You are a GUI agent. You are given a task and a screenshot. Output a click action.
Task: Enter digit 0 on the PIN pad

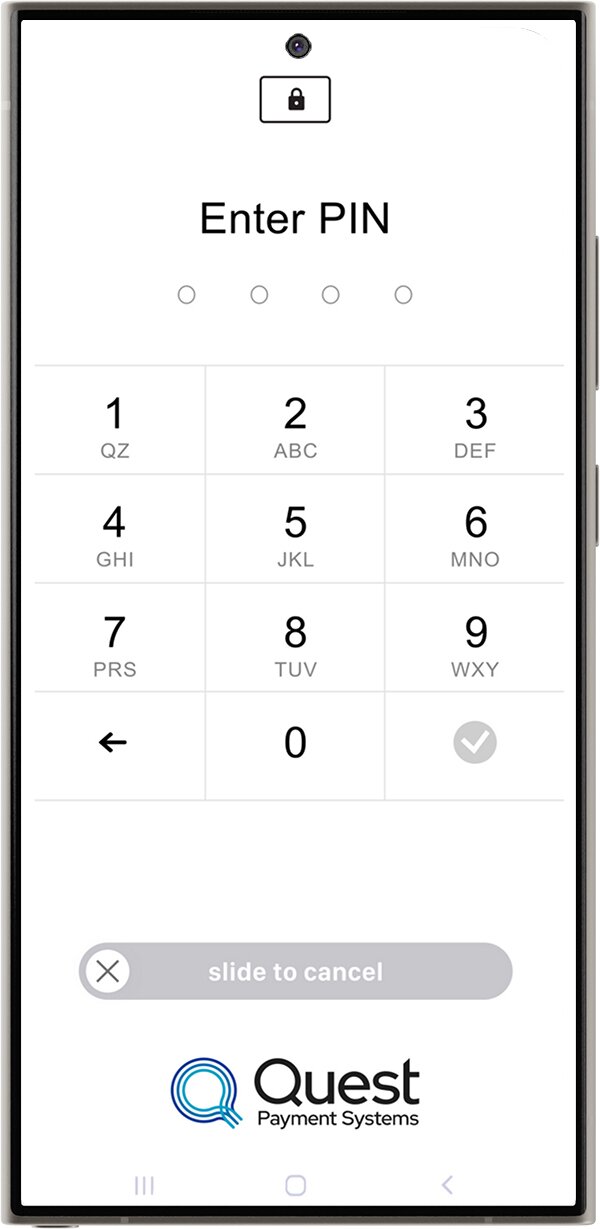pos(295,743)
